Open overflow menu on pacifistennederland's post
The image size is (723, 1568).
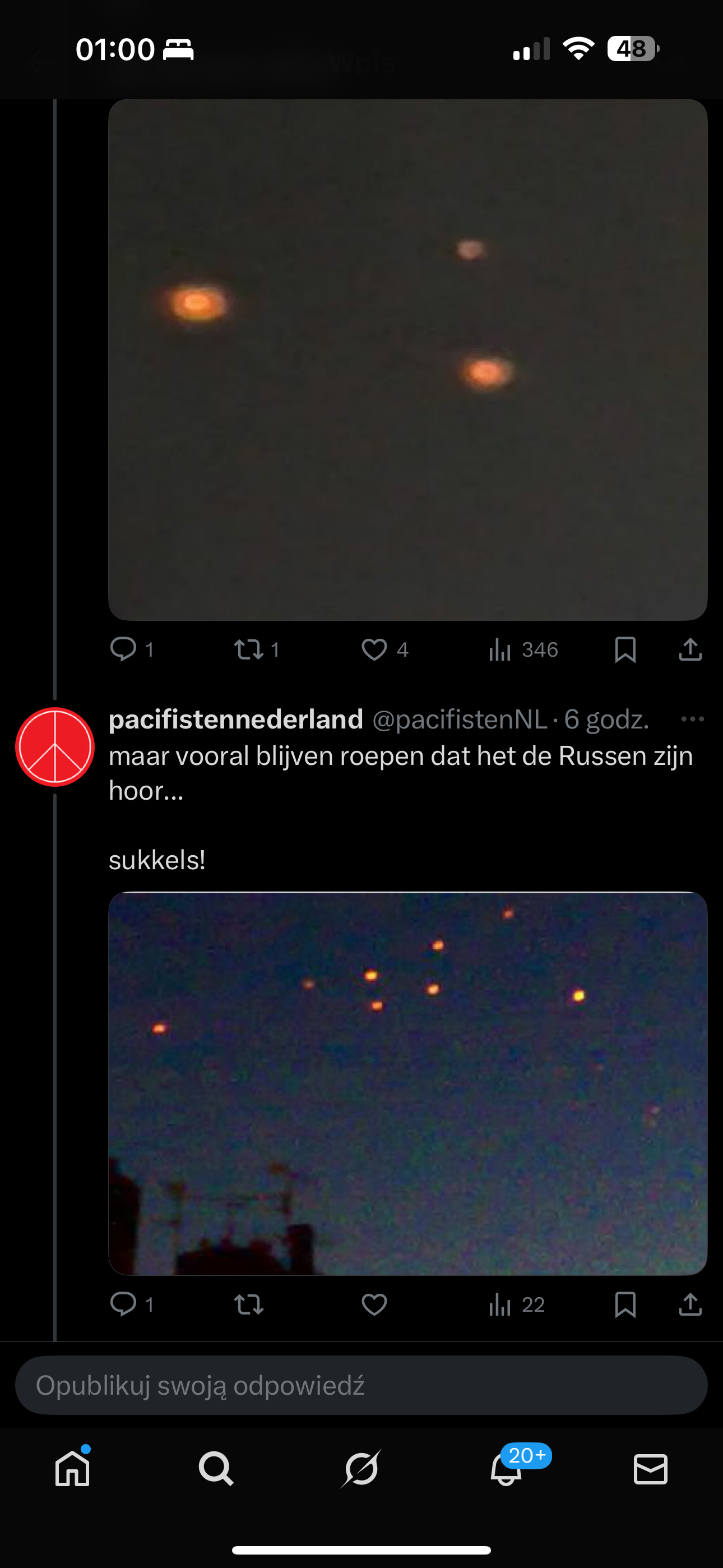(x=692, y=720)
